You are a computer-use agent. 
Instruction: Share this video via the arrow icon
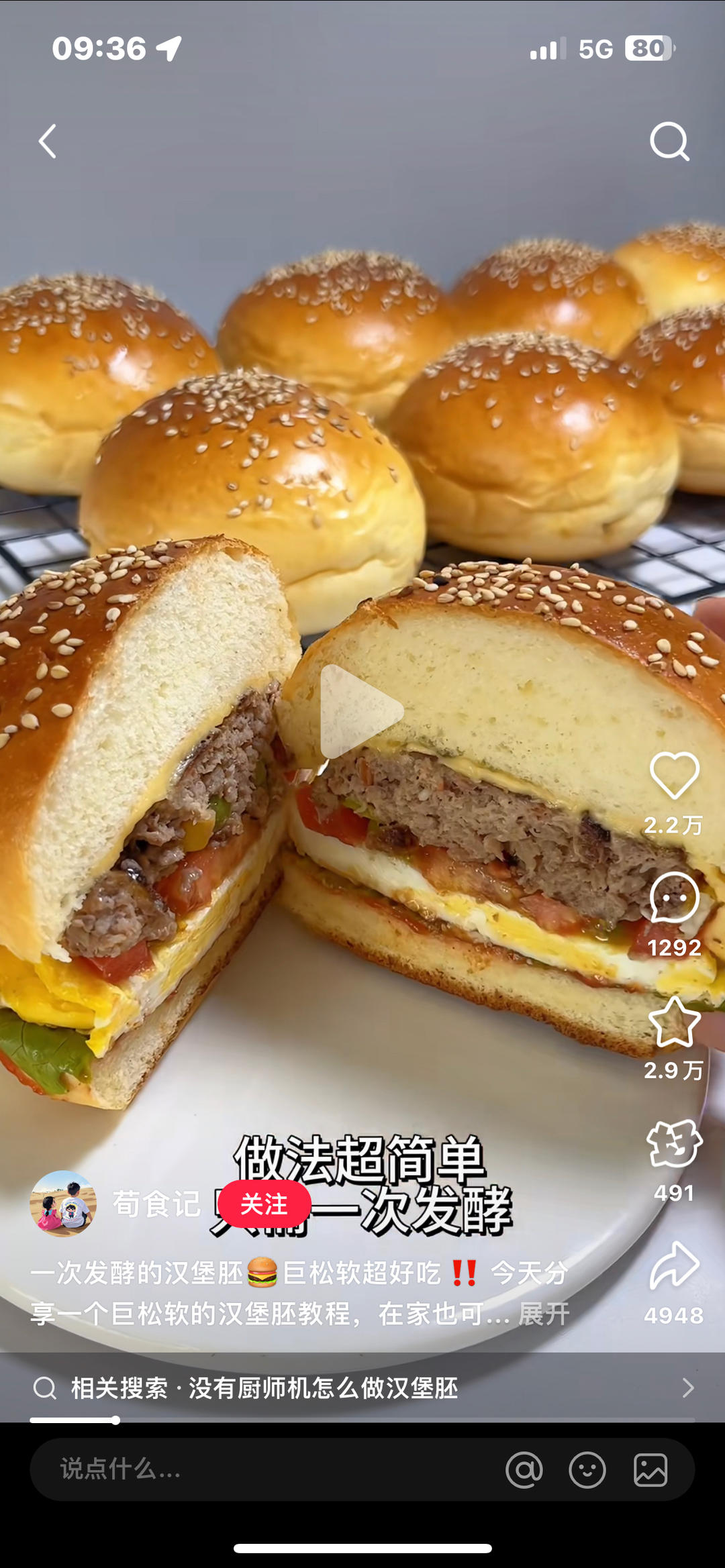point(674,1266)
